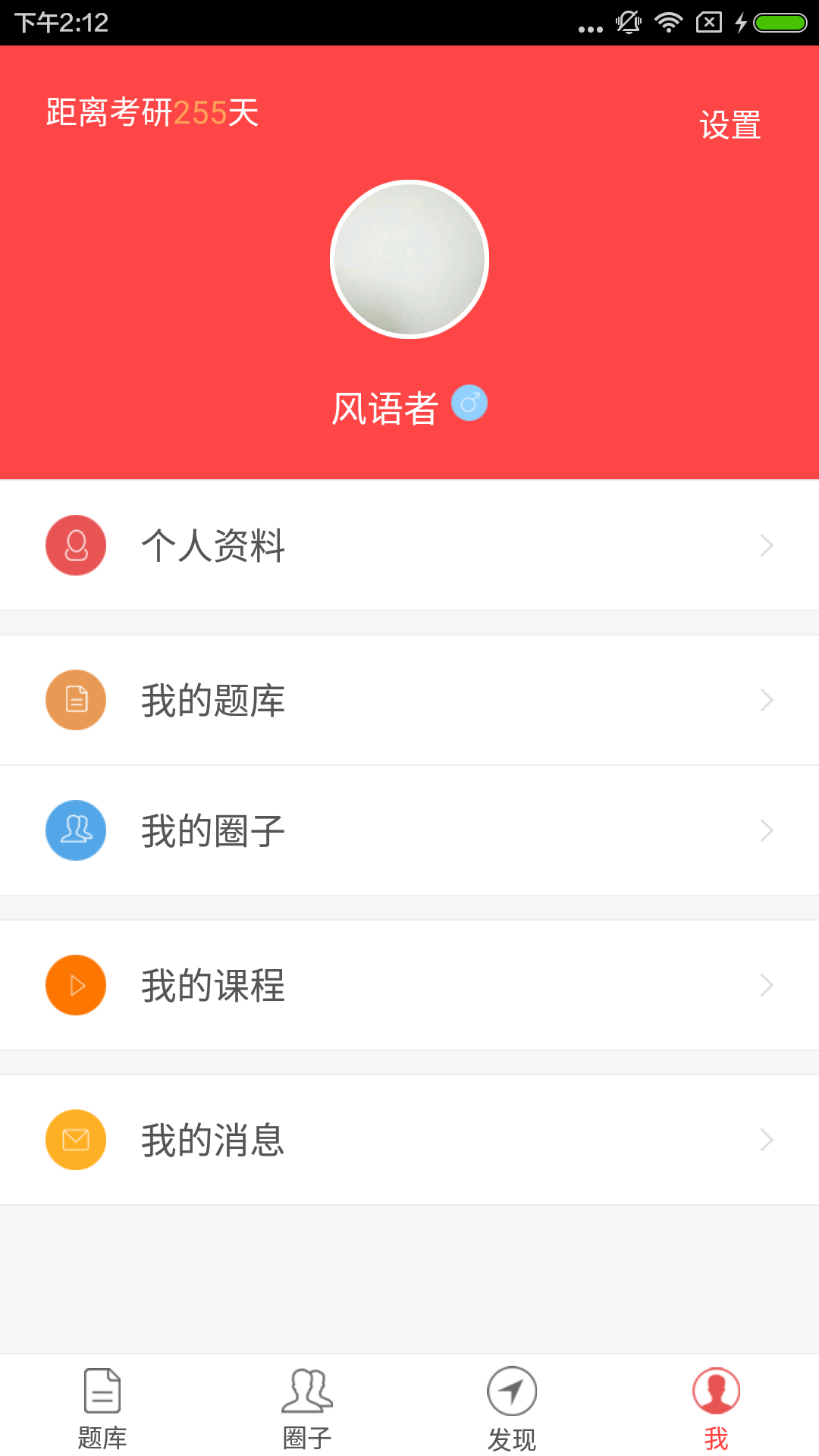Go to 我的圈子 row
The height and width of the screenshot is (1456, 819).
[409, 830]
